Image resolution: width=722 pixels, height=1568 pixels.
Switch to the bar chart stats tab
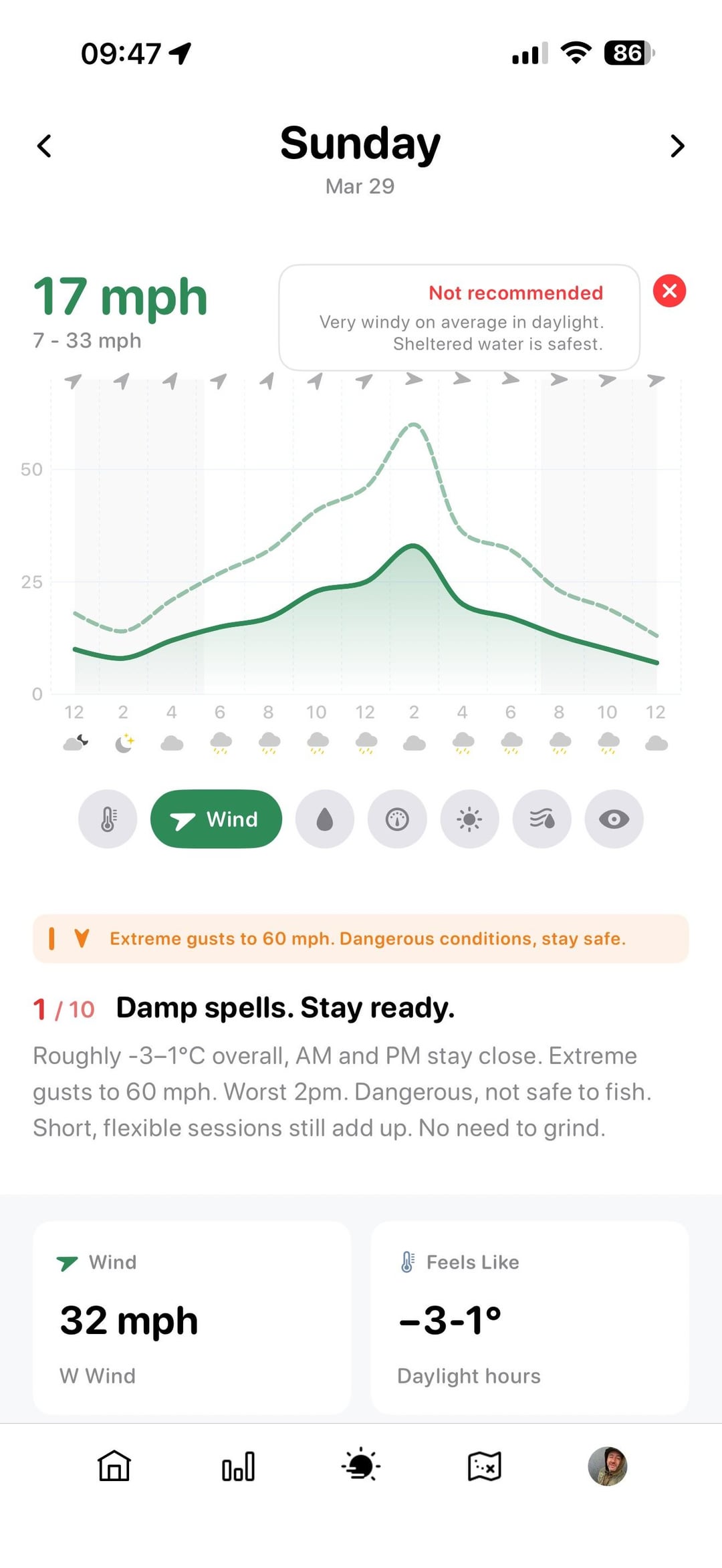coord(238,1466)
